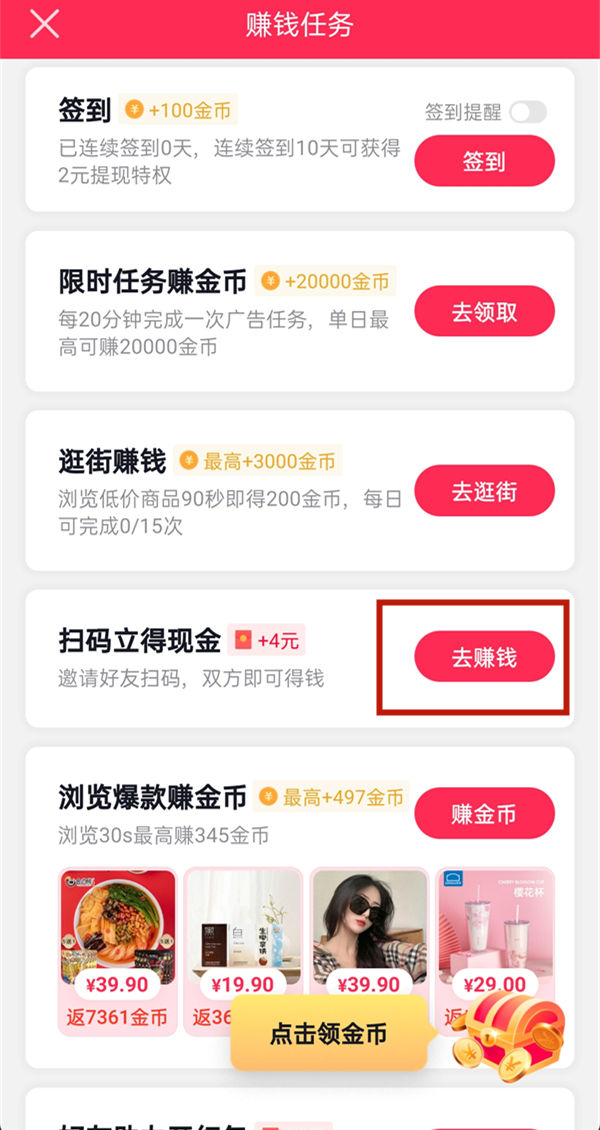Tap the 赚金币 button
The width and height of the screenshot is (600, 1130).
coord(484,813)
